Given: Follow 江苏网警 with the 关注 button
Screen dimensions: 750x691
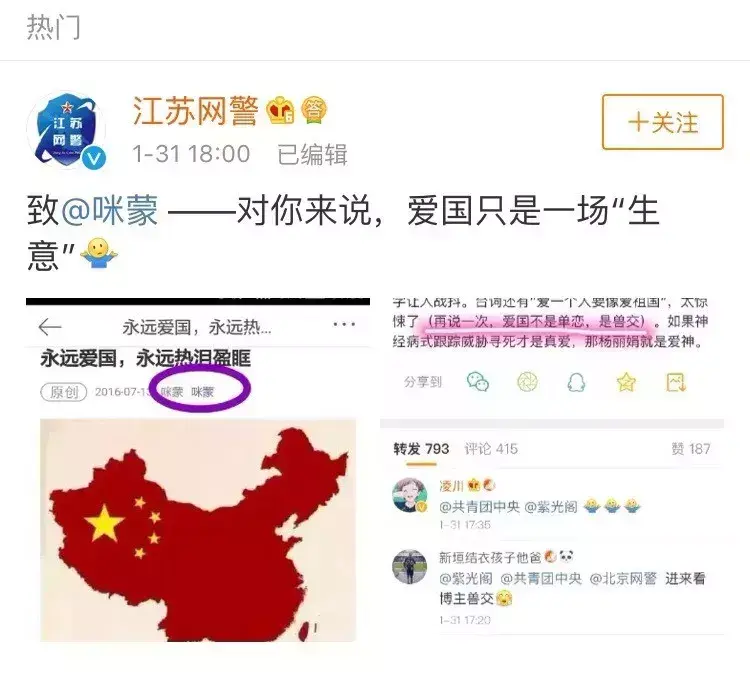Looking at the screenshot, I should tap(662, 122).
